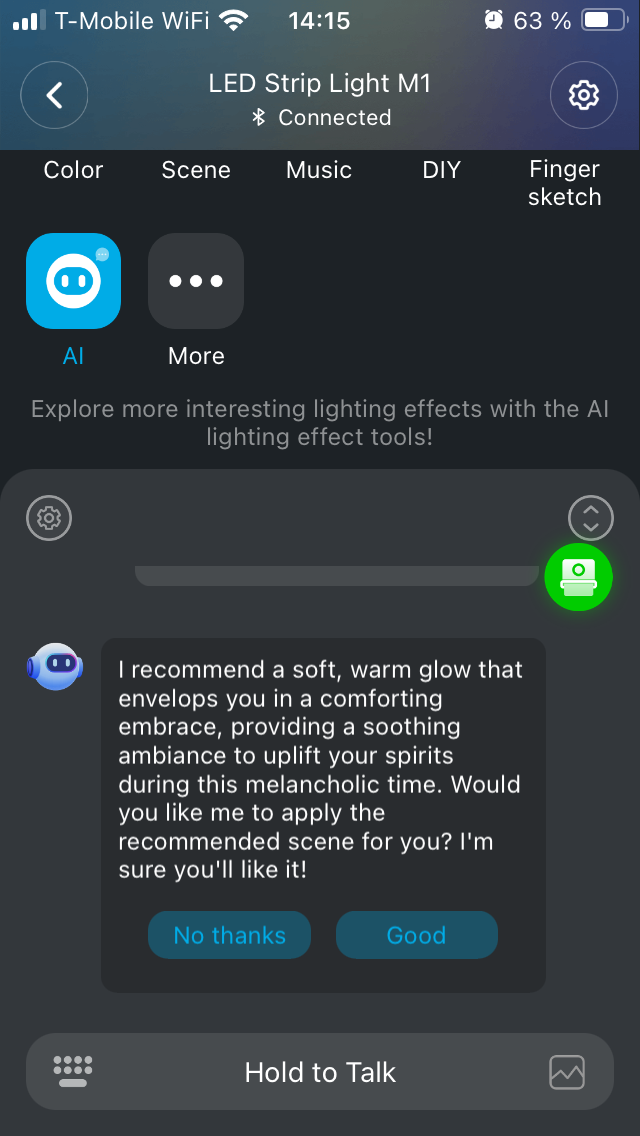Viewport: 640px width, 1136px height.
Task: Go back from LED Strip Light M1
Action: coord(54,95)
